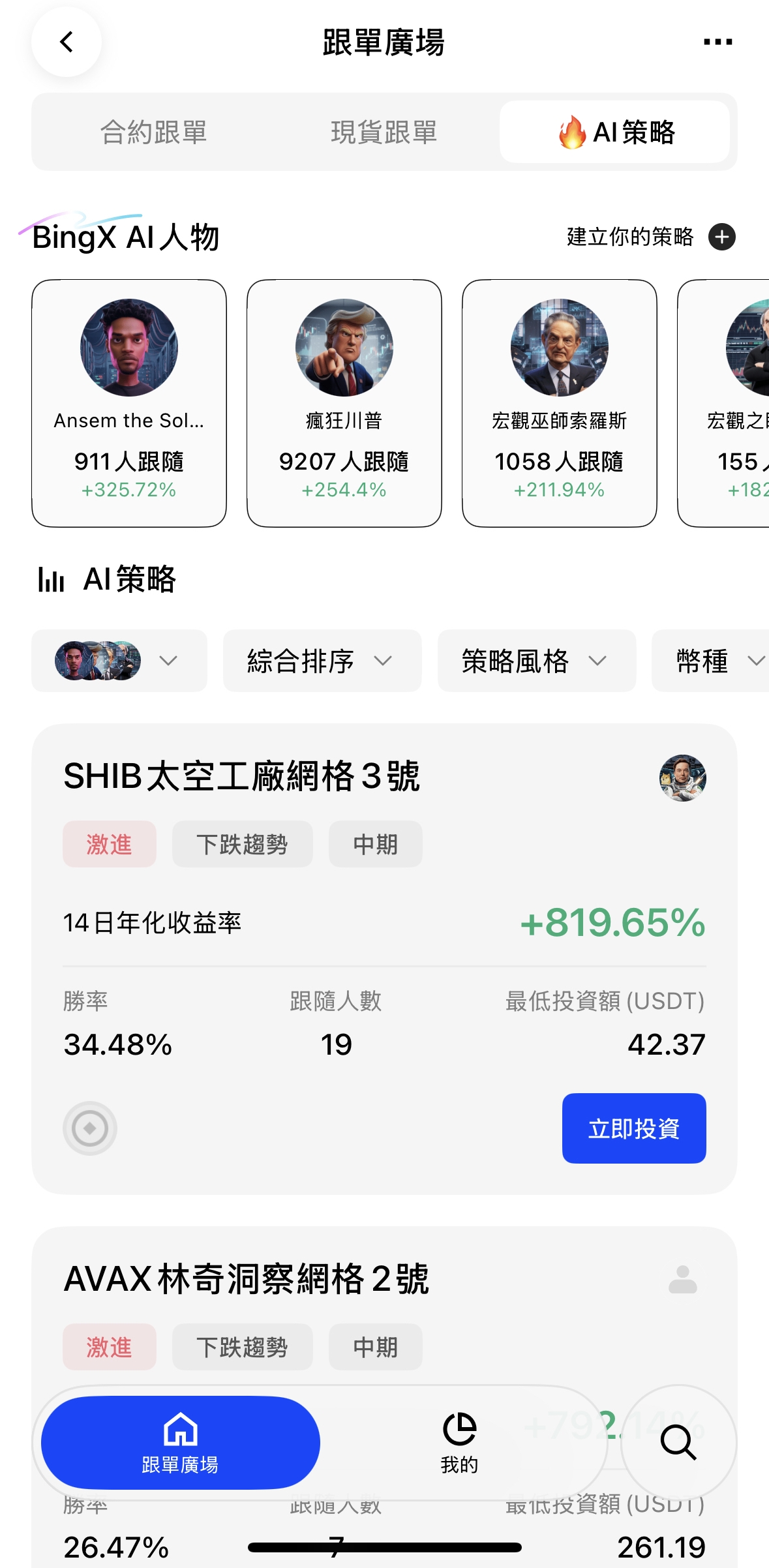The height and width of the screenshot is (1568, 769).
Task: Open AVAX林奇洞察網格2號 strategy card
Action: coord(247,1278)
